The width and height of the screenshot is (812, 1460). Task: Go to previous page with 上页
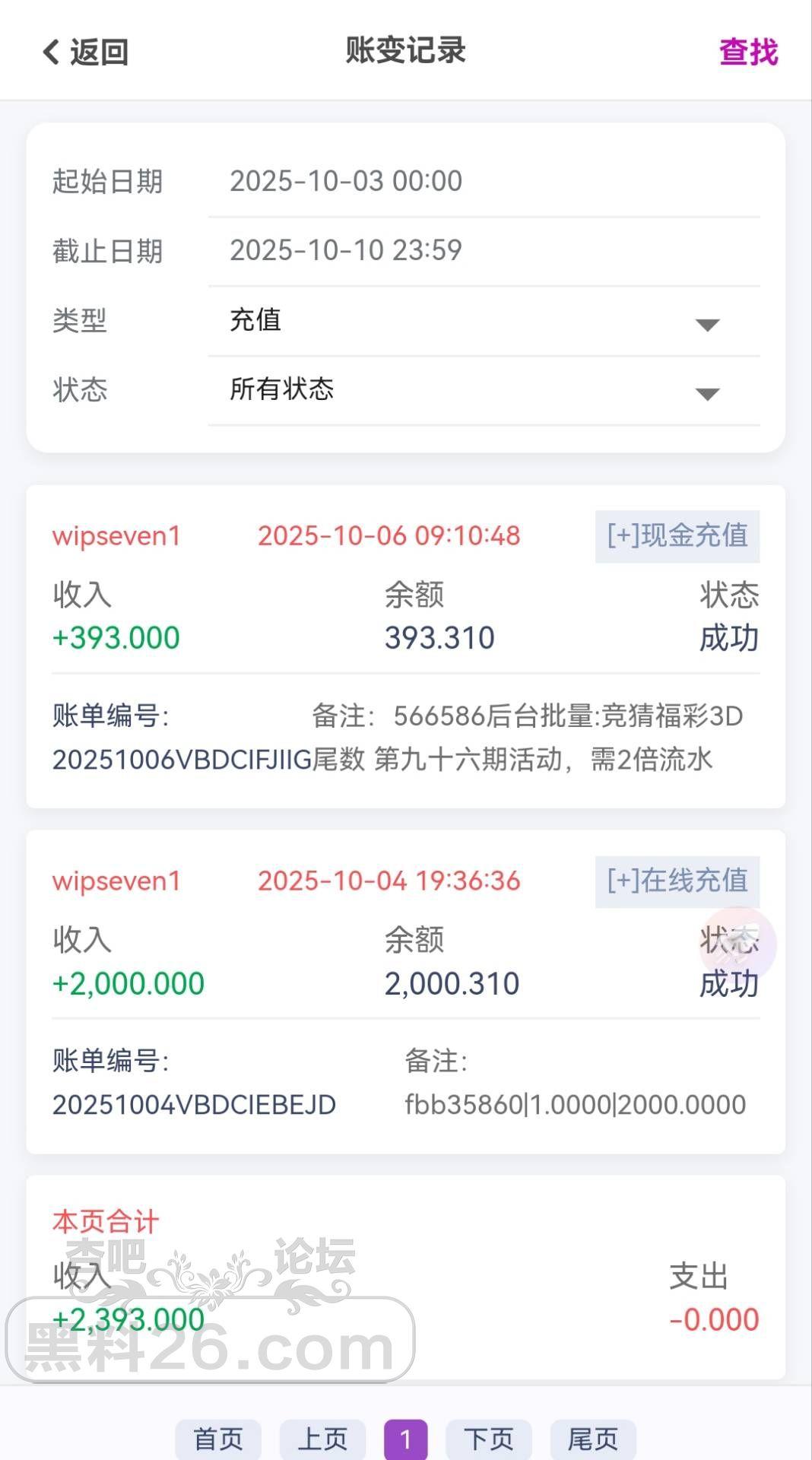pos(322,1439)
